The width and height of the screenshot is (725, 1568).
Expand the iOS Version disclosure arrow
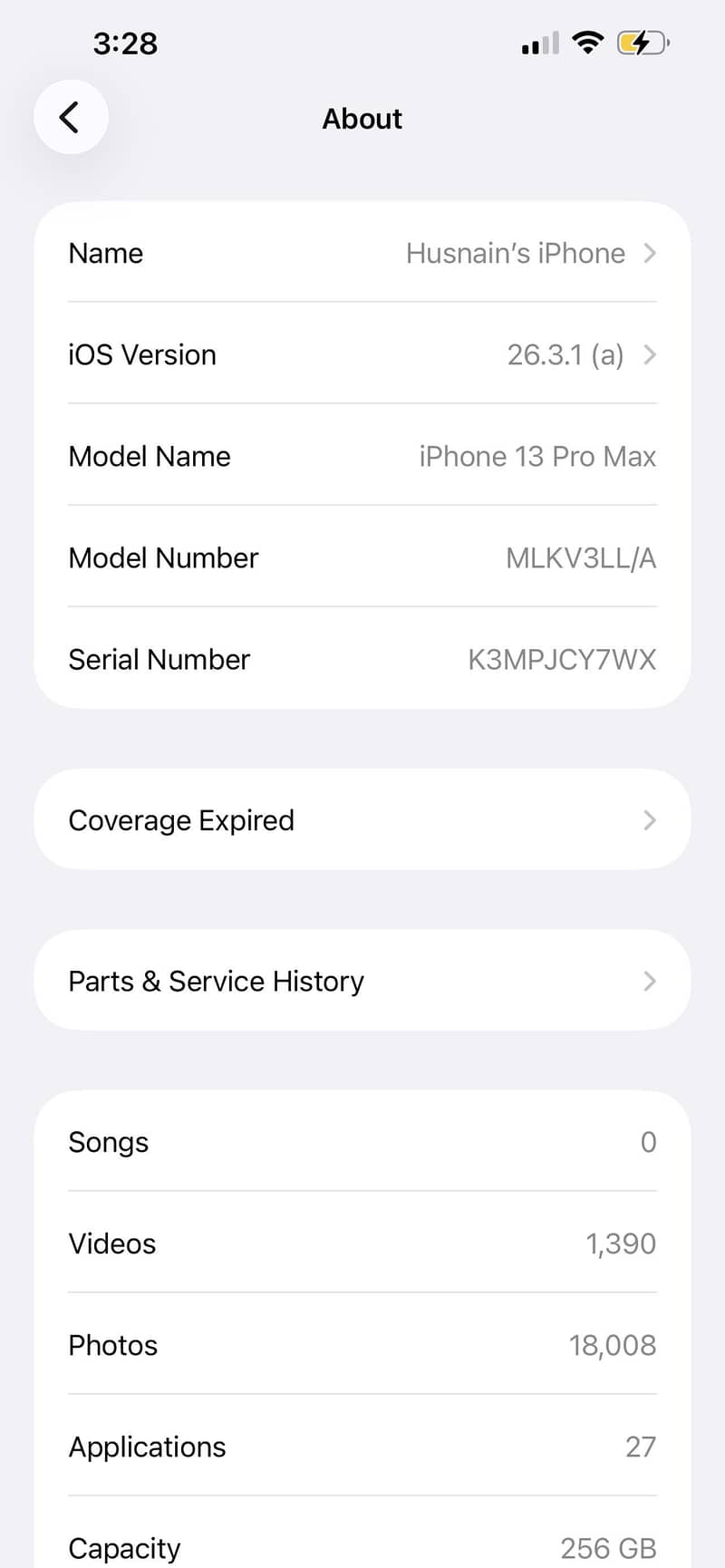[x=649, y=355]
